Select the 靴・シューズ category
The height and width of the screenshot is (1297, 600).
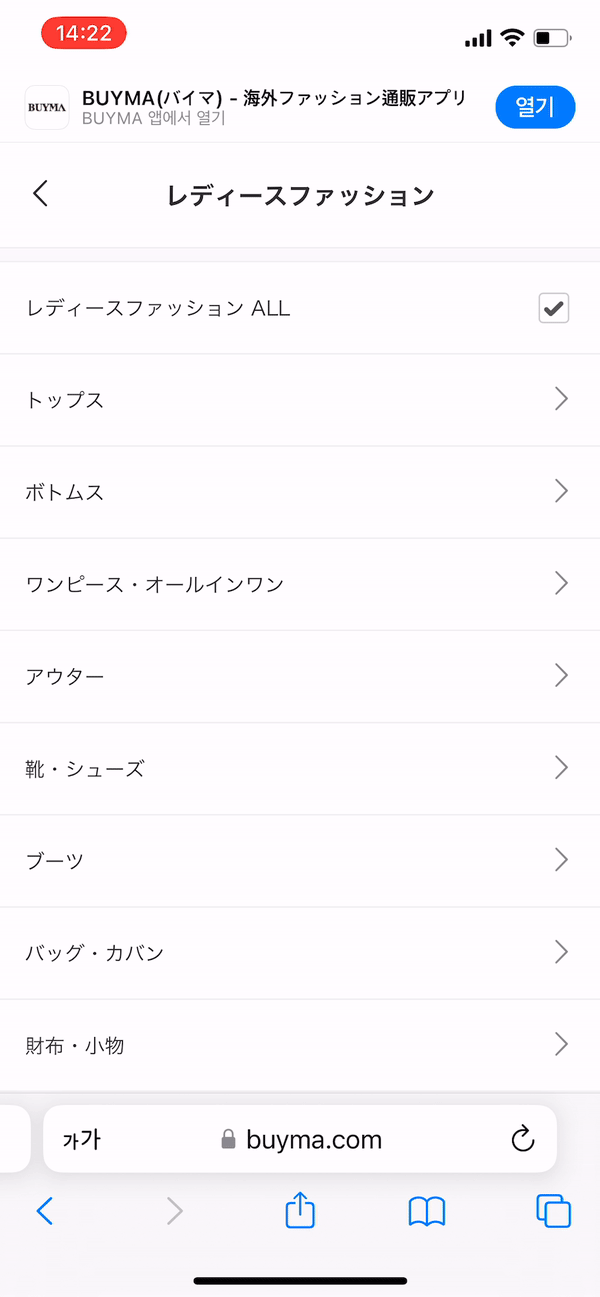300,768
